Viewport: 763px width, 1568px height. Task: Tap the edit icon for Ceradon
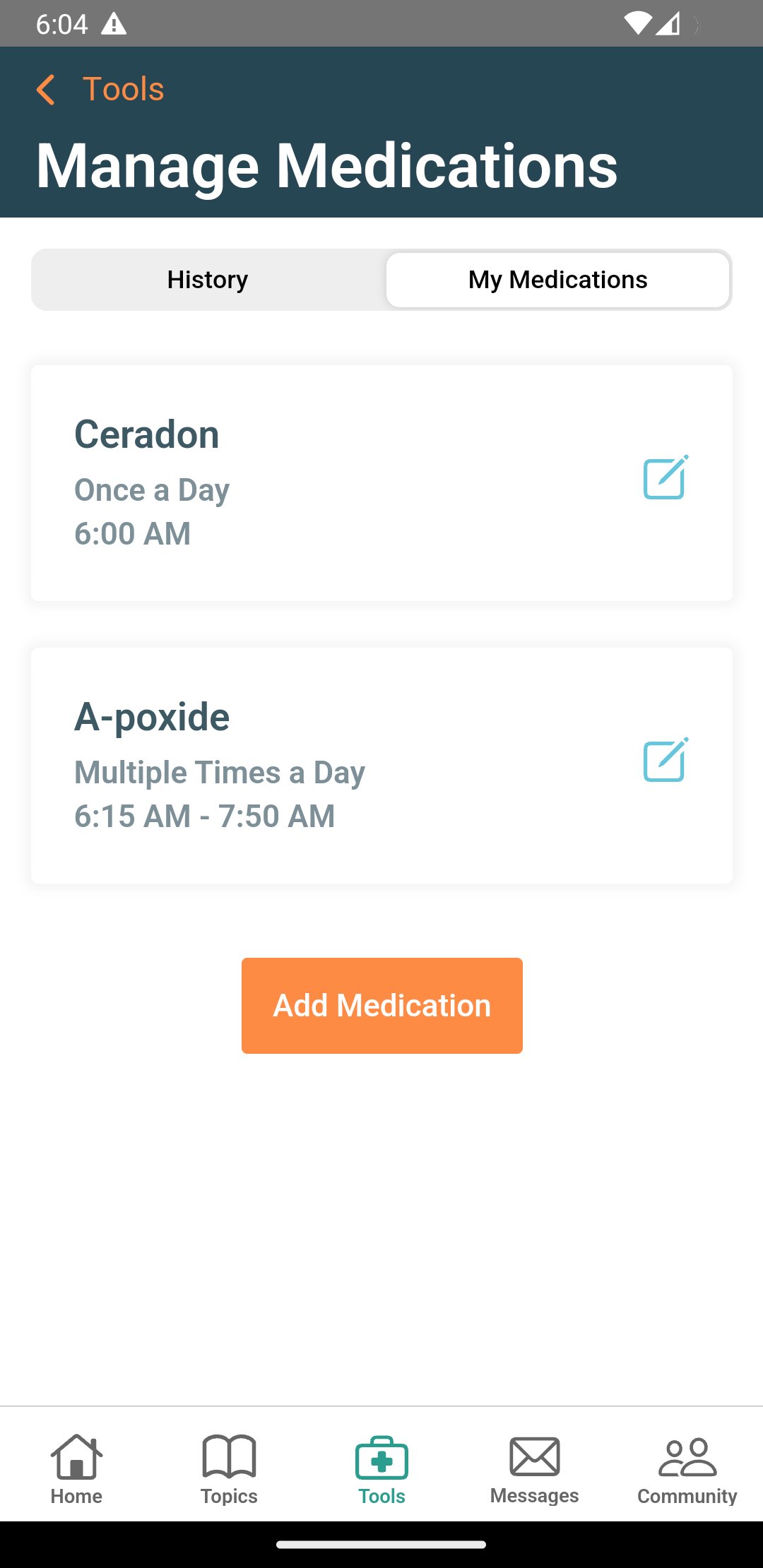point(664,478)
